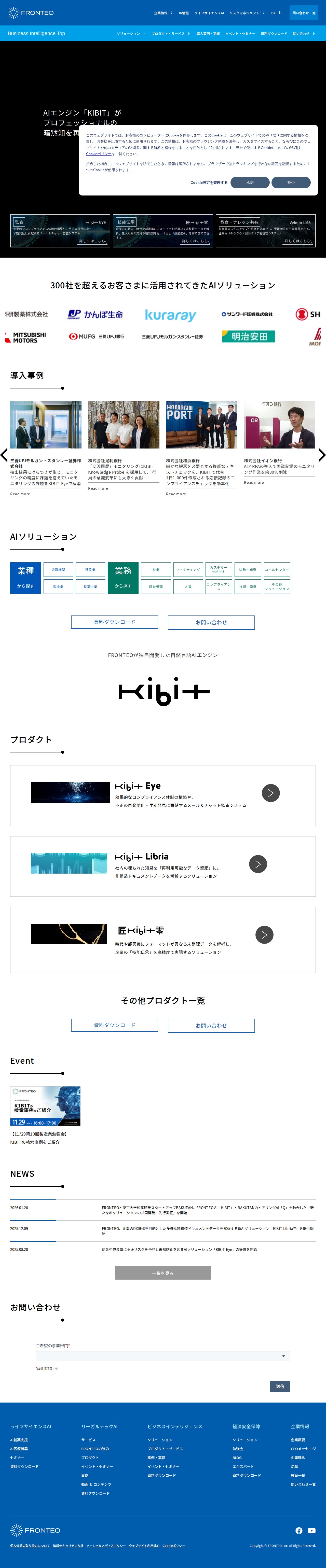
Task: Open 導入事例・実績 in the blue menu bar
Action: tap(208, 34)
